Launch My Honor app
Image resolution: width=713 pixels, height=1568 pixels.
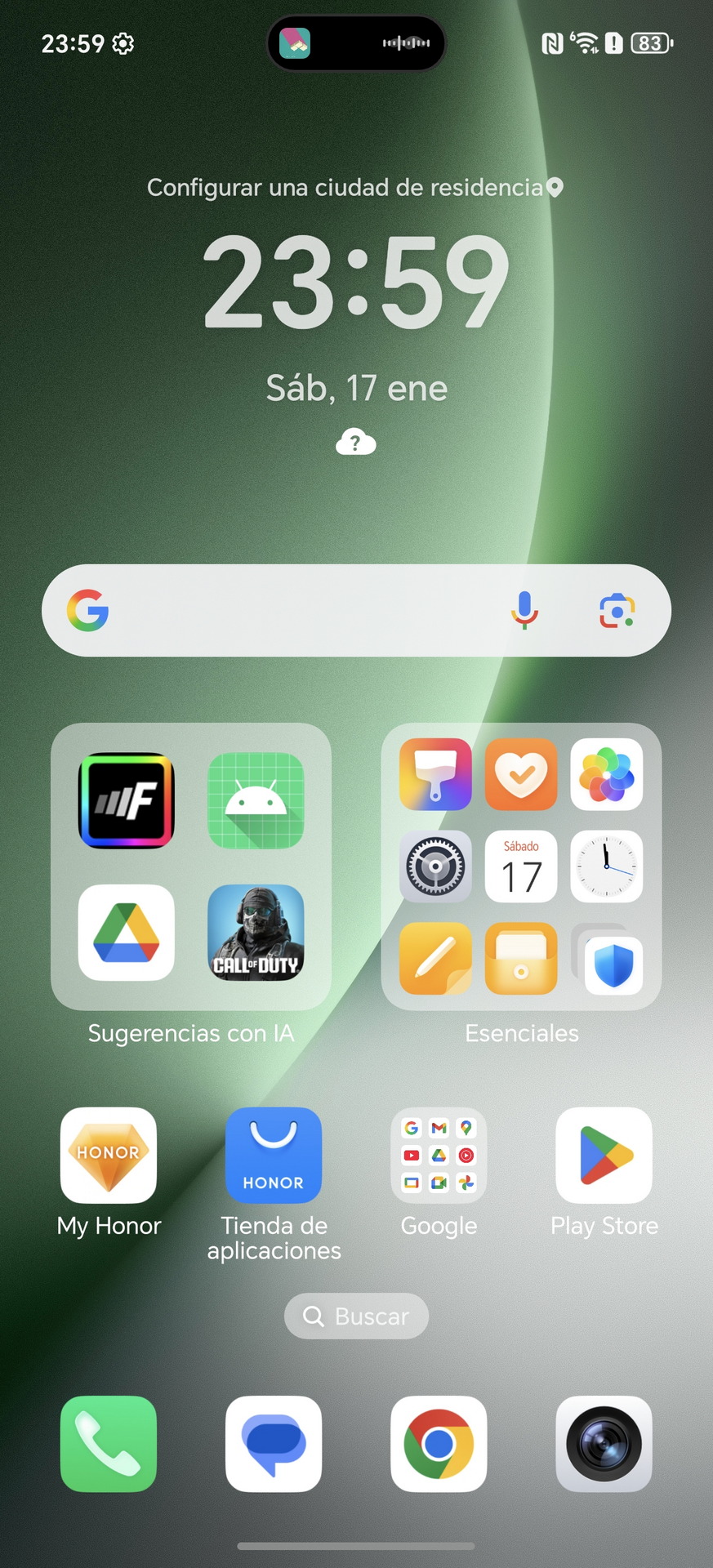click(x=109, y=1155)
